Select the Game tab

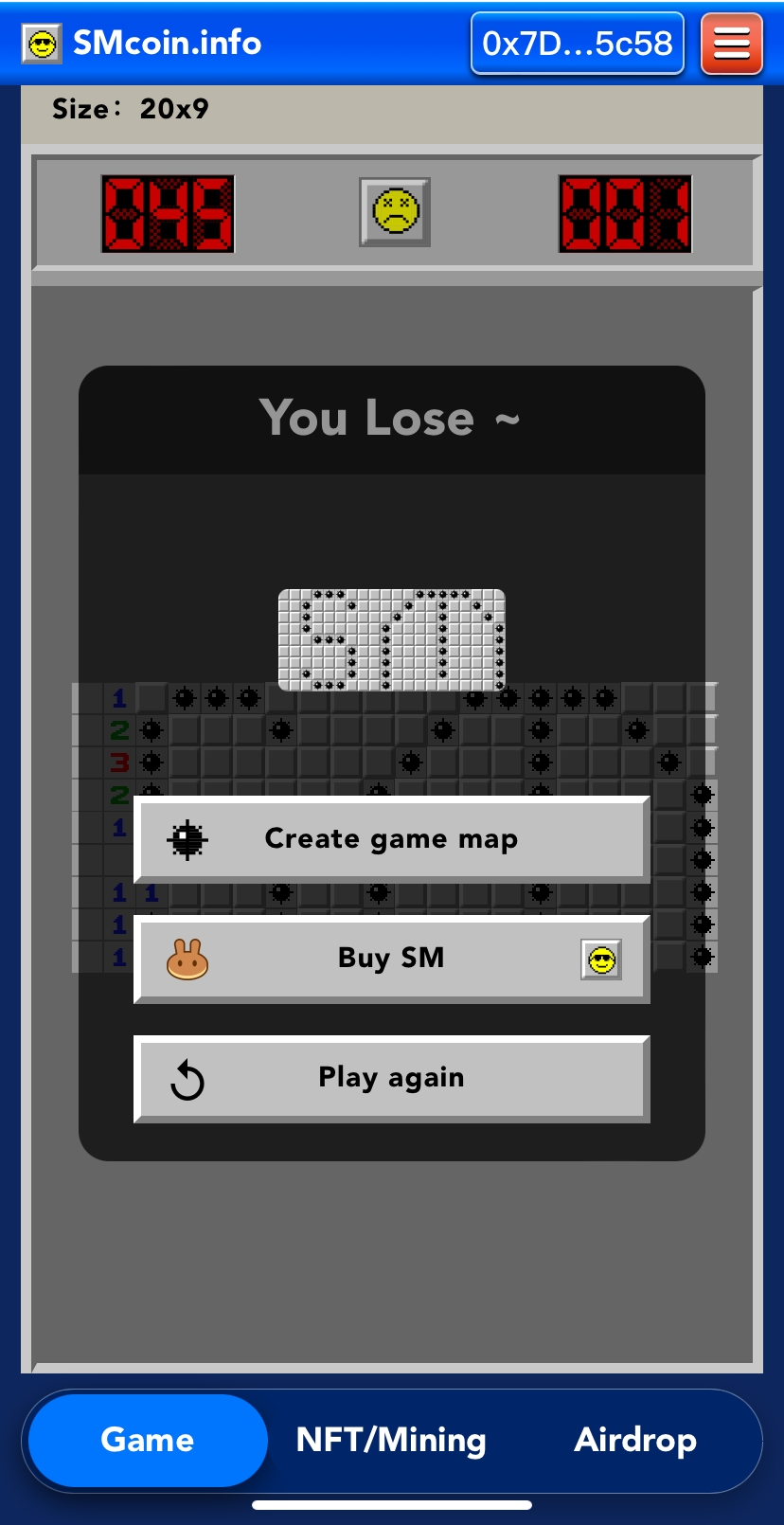[x=148, y=1440]
